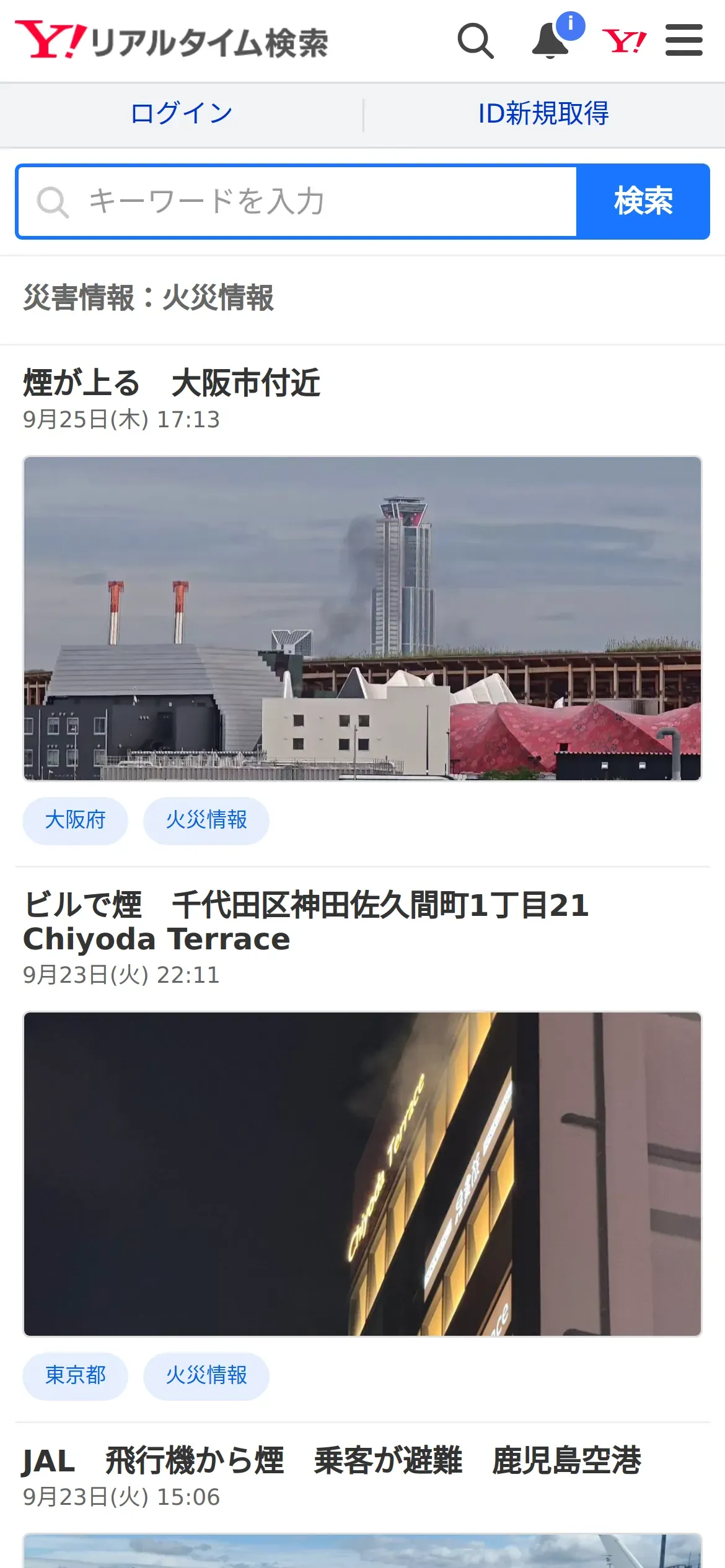The image size is (725, 1568).
Task: Go to Yahoo! リアルタイム検索 top via logo
Action: (172, 41)
